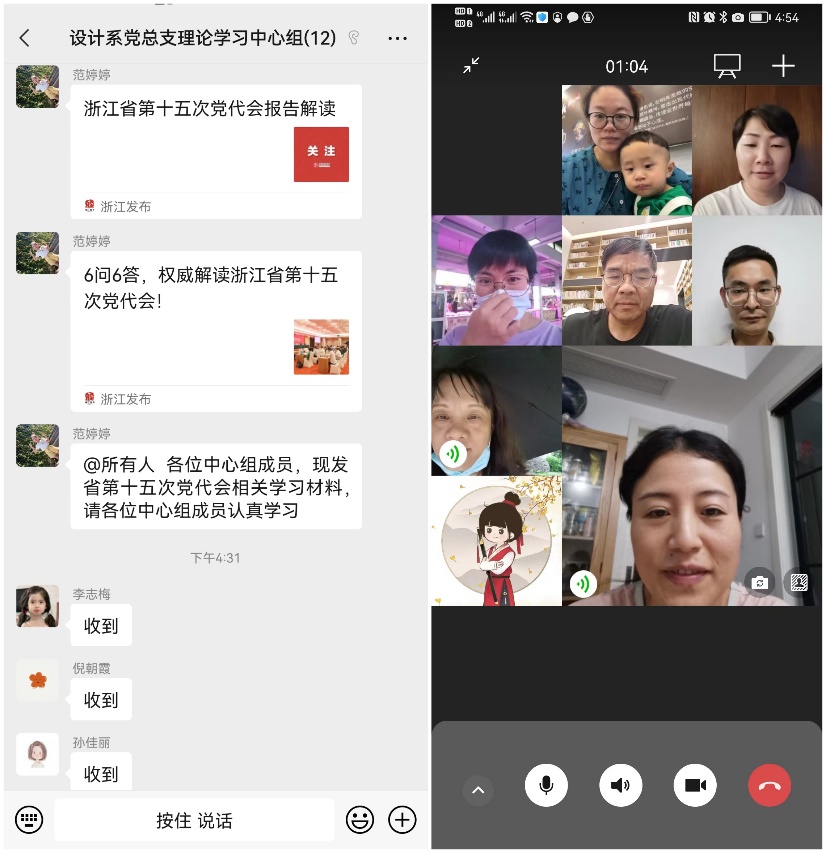
Task: Toggle the speaker output
Action: tap(621, 786)
